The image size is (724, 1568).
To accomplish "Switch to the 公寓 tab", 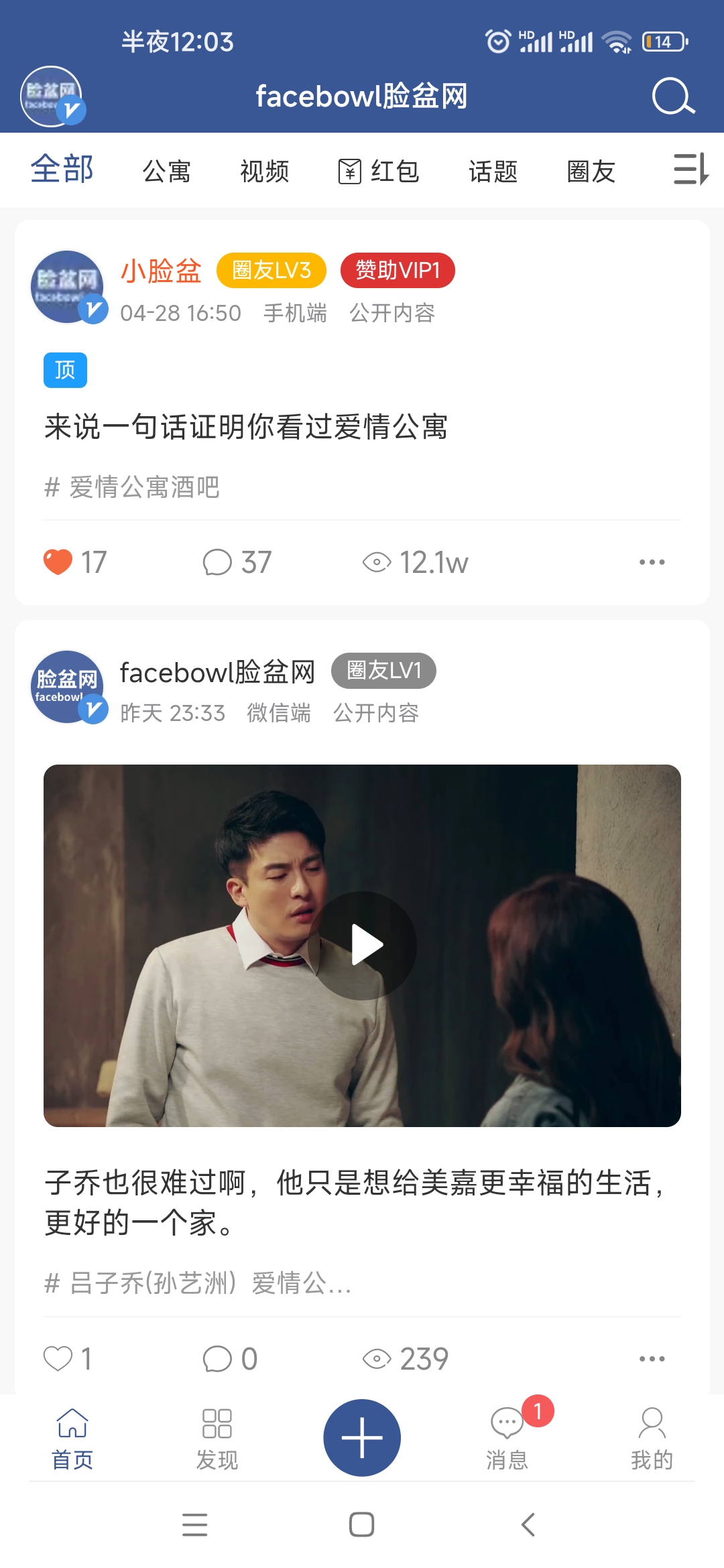I will point(166,172).
